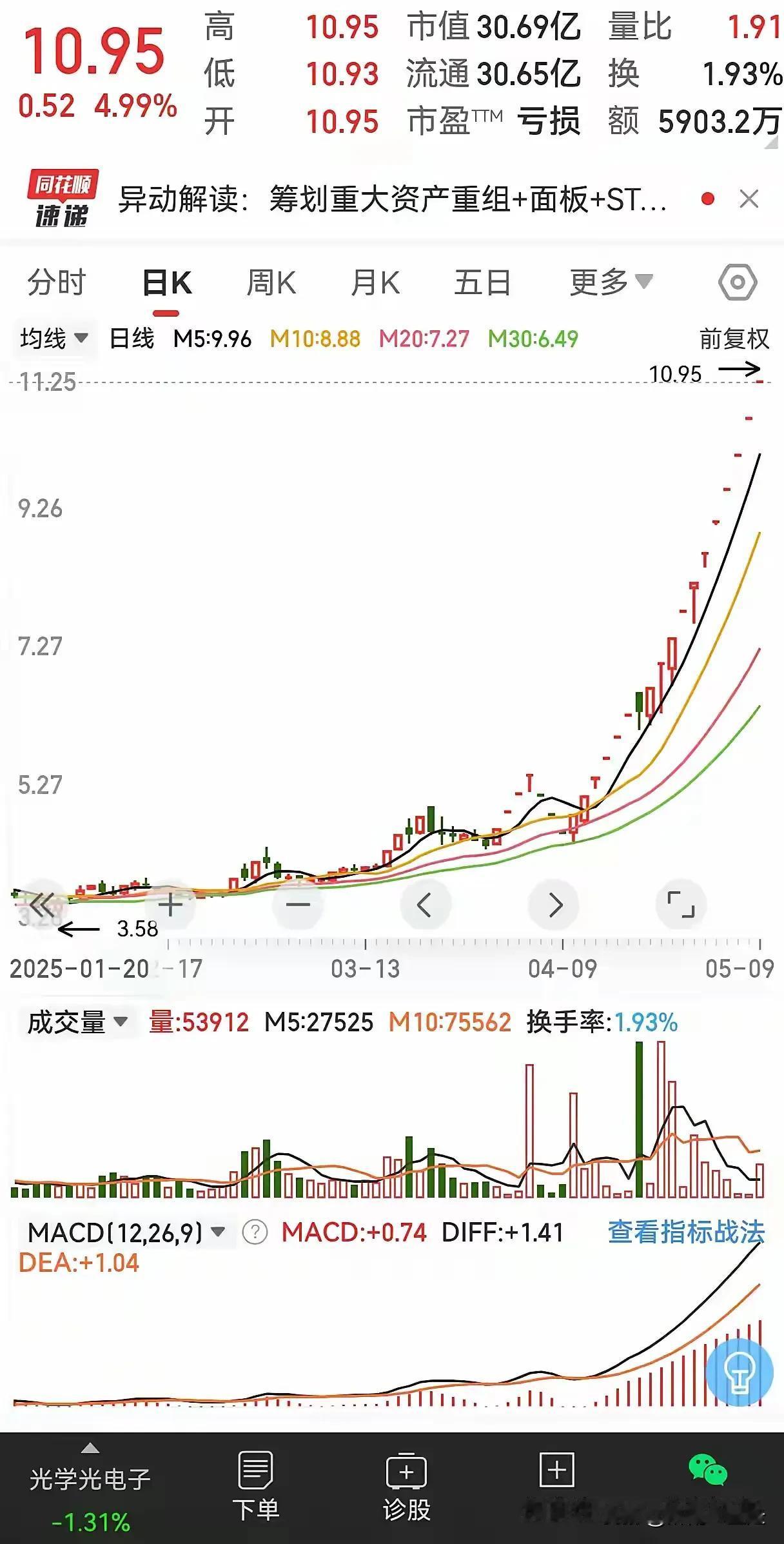This screenshot has height=1544, width=784.
Task: Enter fullscreen chart mode
Action: [x=681, y=905]
